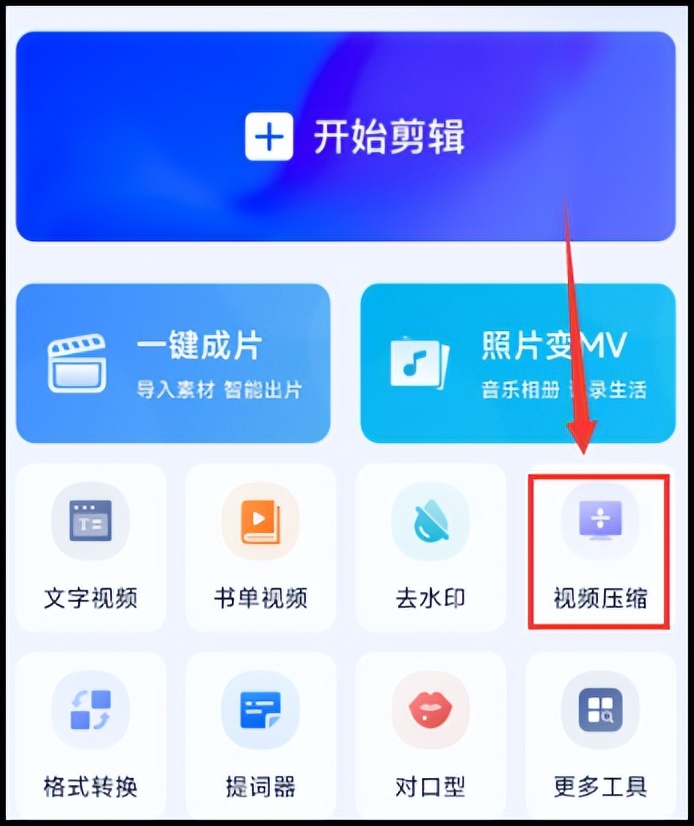This screenshot has height=826, width=694.
Task: Open the 文字视频 tool
Action: pyautogui.click(x=91, y=547)
